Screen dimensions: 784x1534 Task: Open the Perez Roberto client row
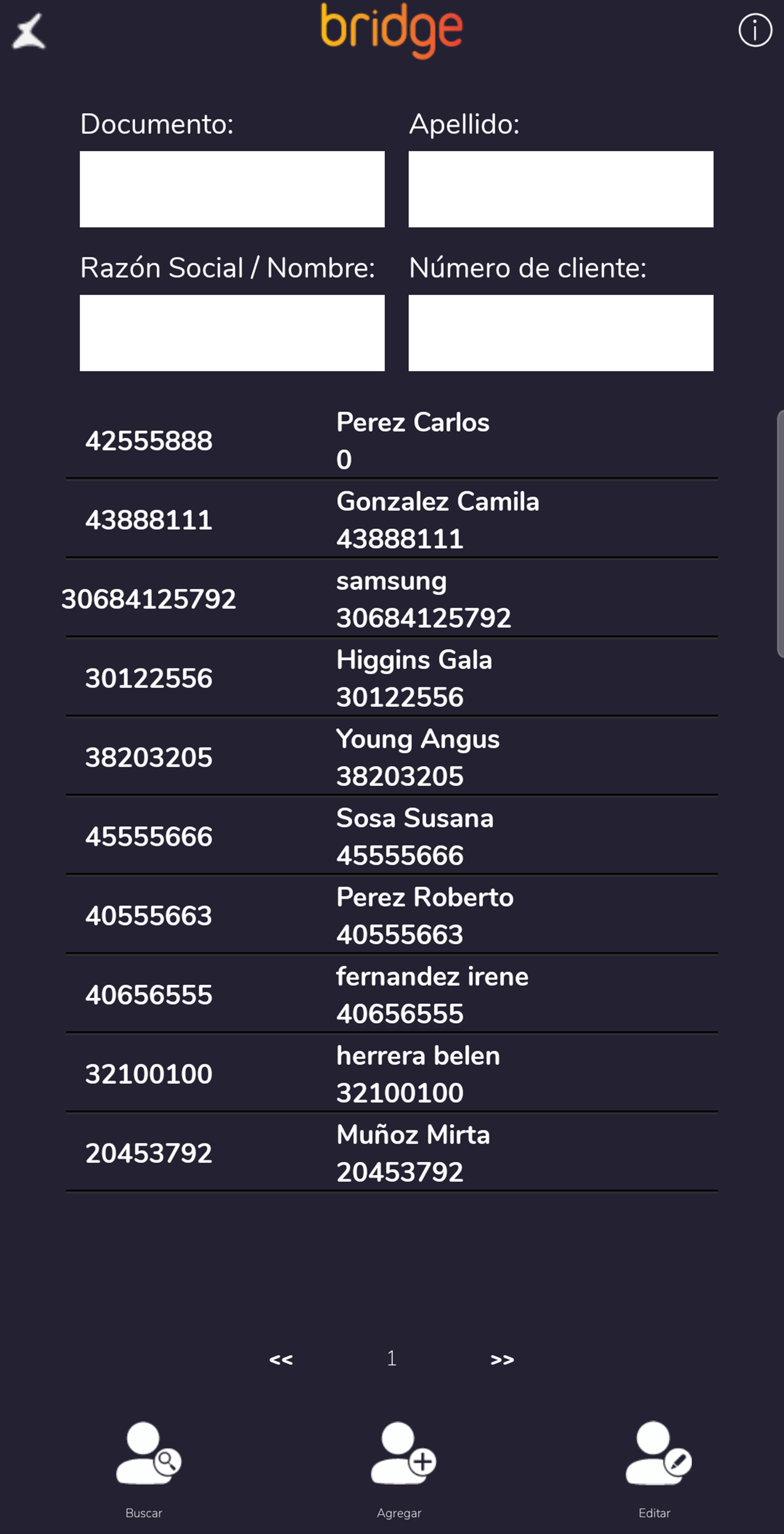(391, 916)
